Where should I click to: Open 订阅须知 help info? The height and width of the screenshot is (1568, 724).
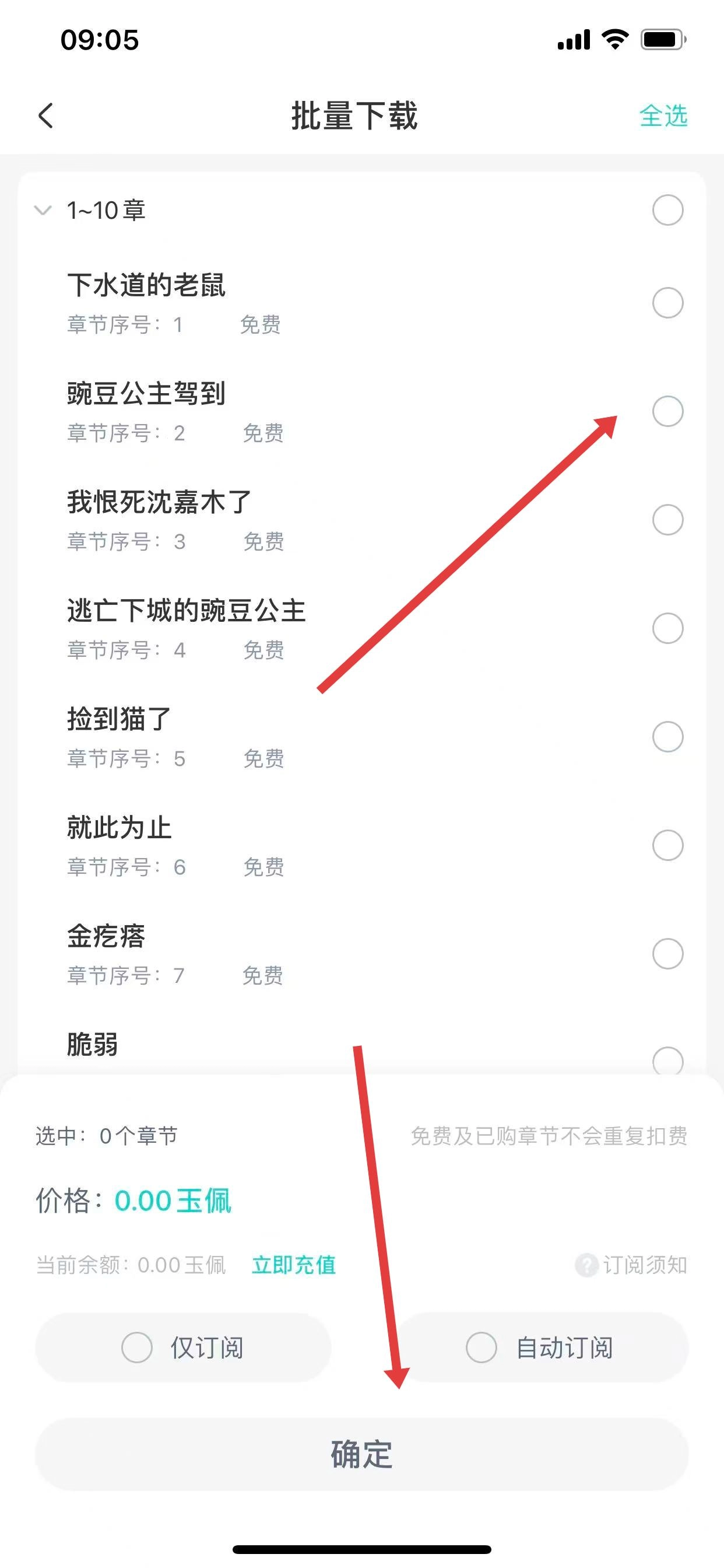(x=632, y=1265)
